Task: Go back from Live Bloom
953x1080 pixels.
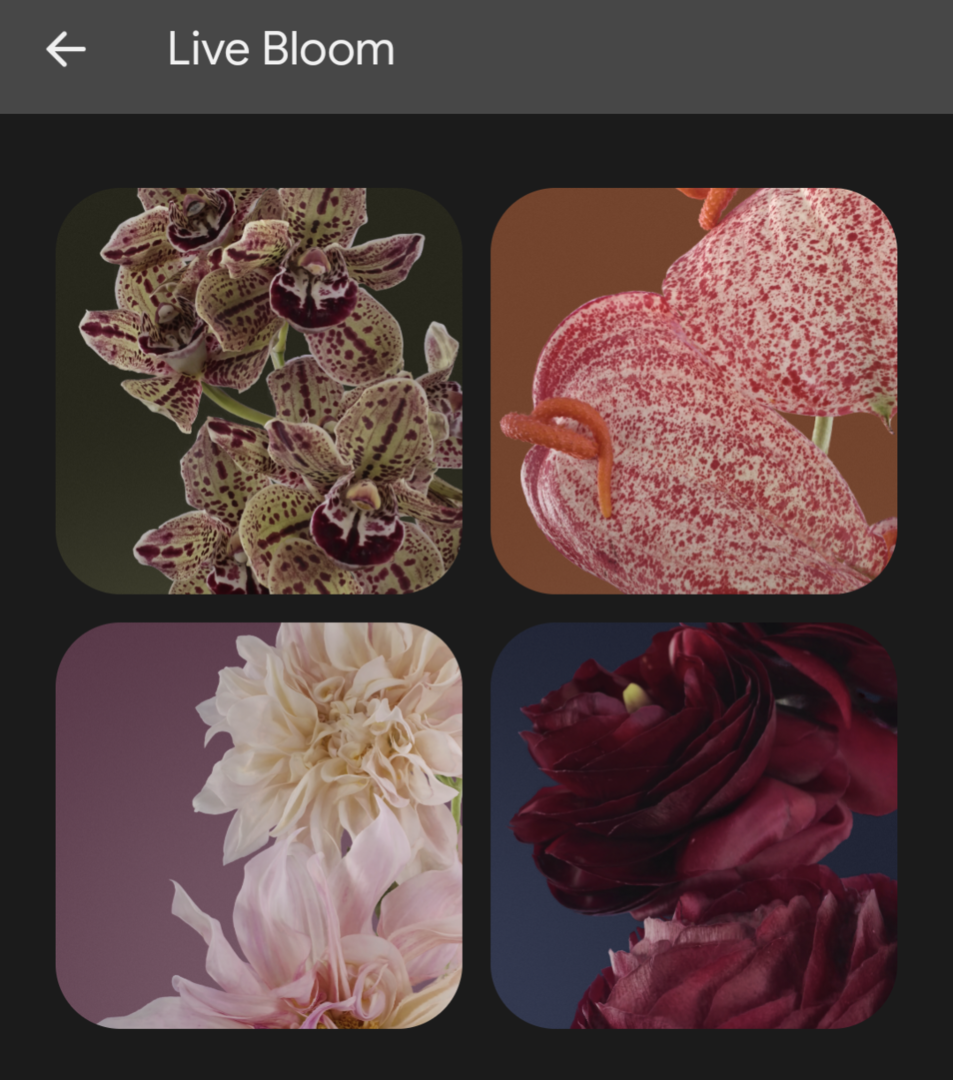Action: [66, 49]
